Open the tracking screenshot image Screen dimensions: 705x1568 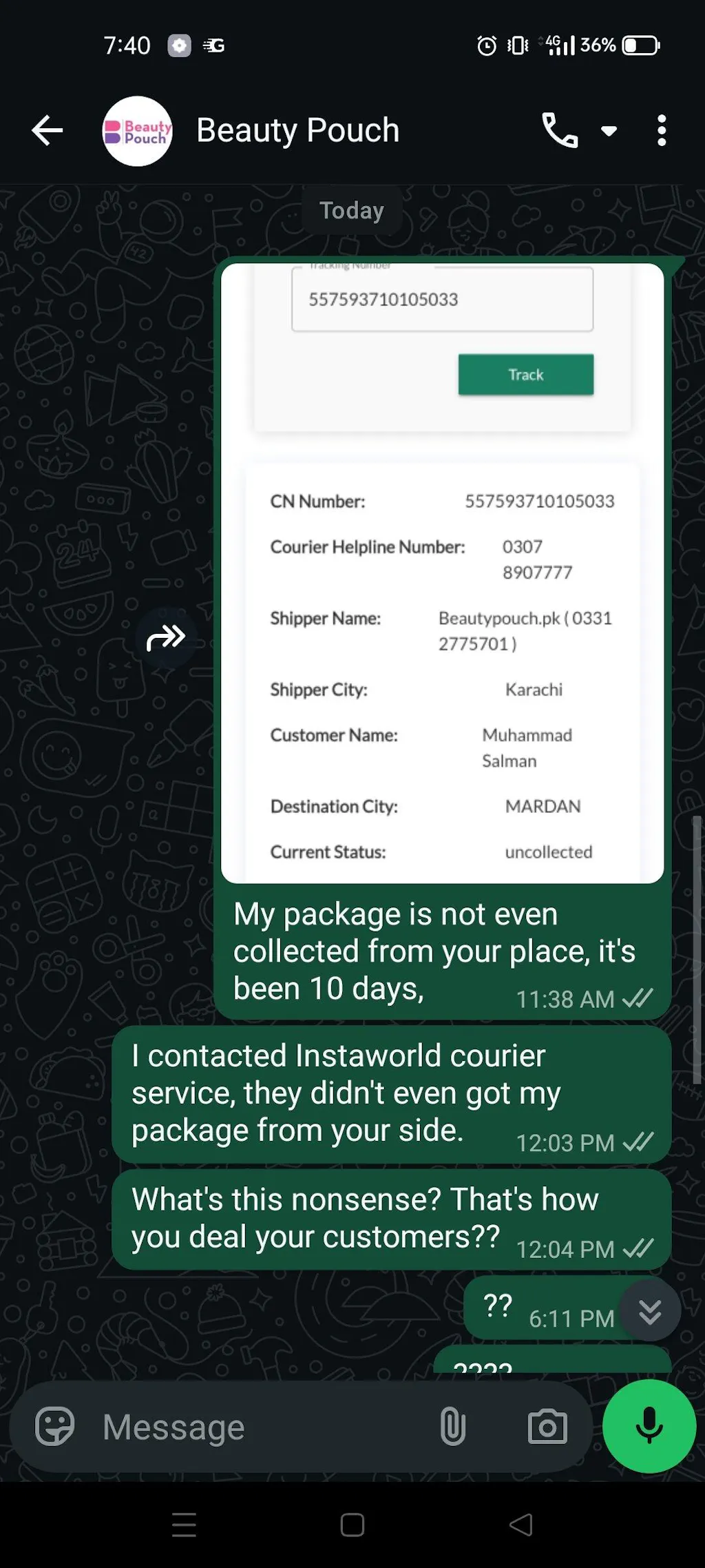442,572
